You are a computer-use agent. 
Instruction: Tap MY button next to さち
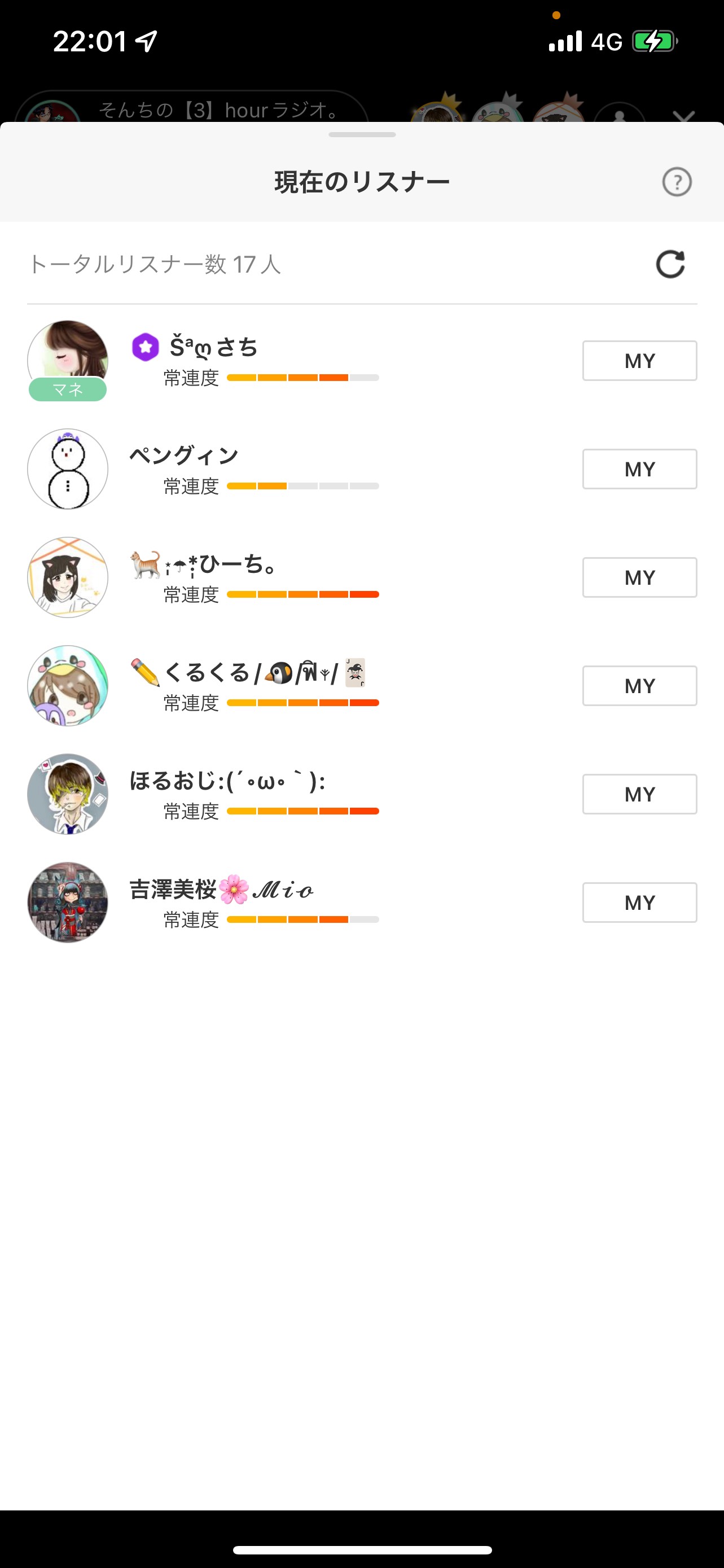639,361
